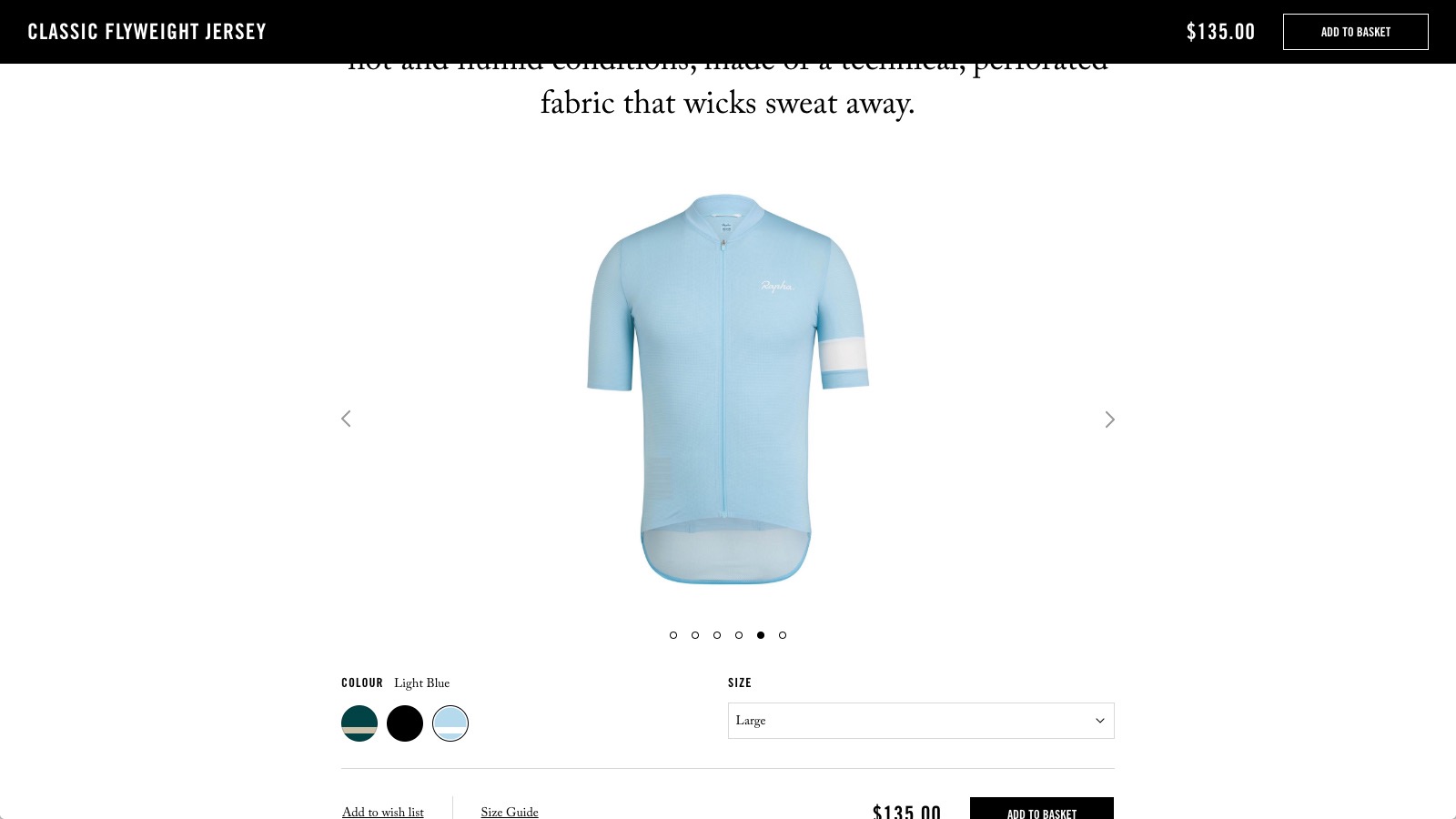Jump to the first carousel image dot
The height and width of the screenshot is (819, 1456).
pyautogui.click(x=673, y=635)
